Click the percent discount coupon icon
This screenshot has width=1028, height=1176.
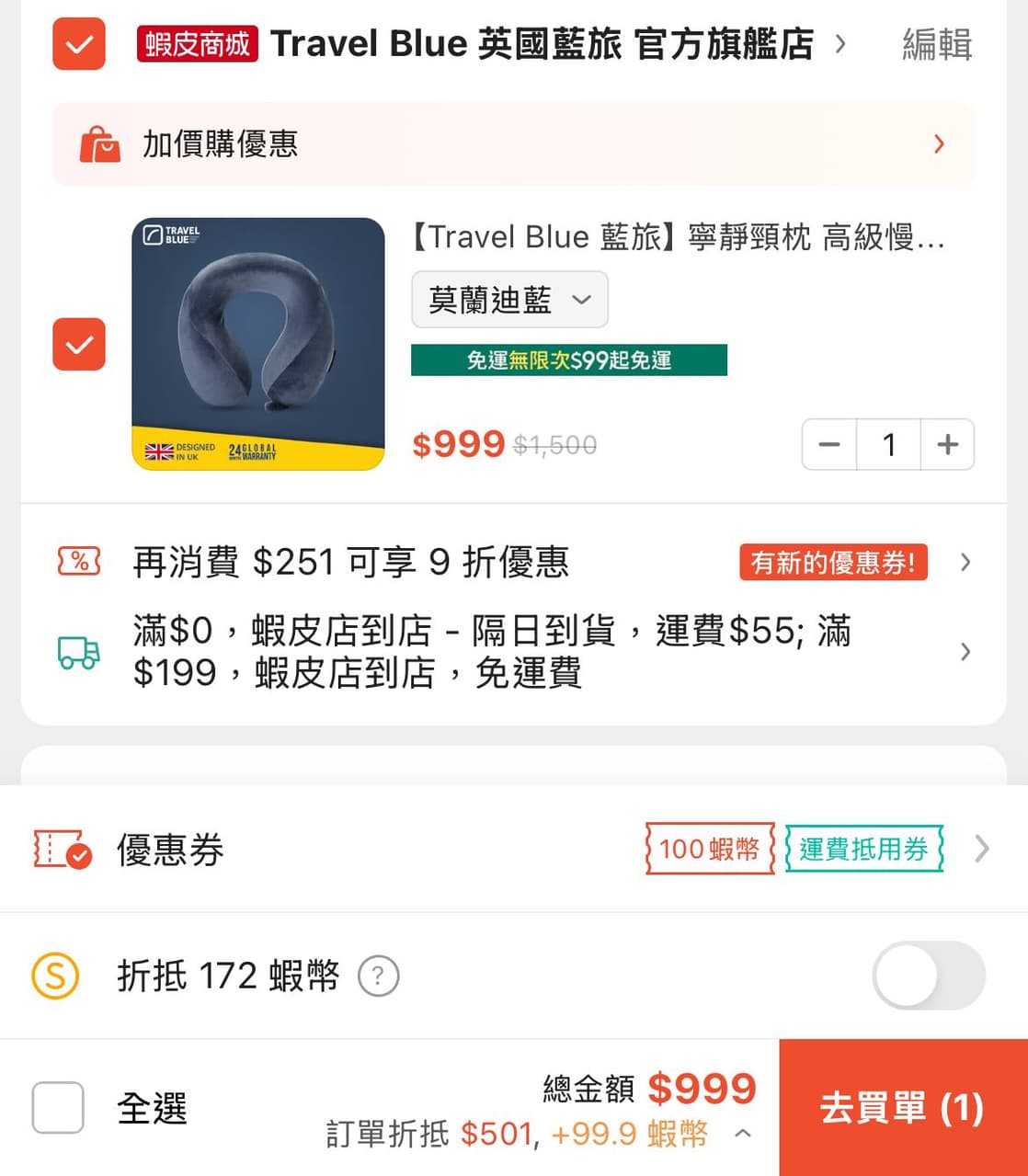[79, 561]
